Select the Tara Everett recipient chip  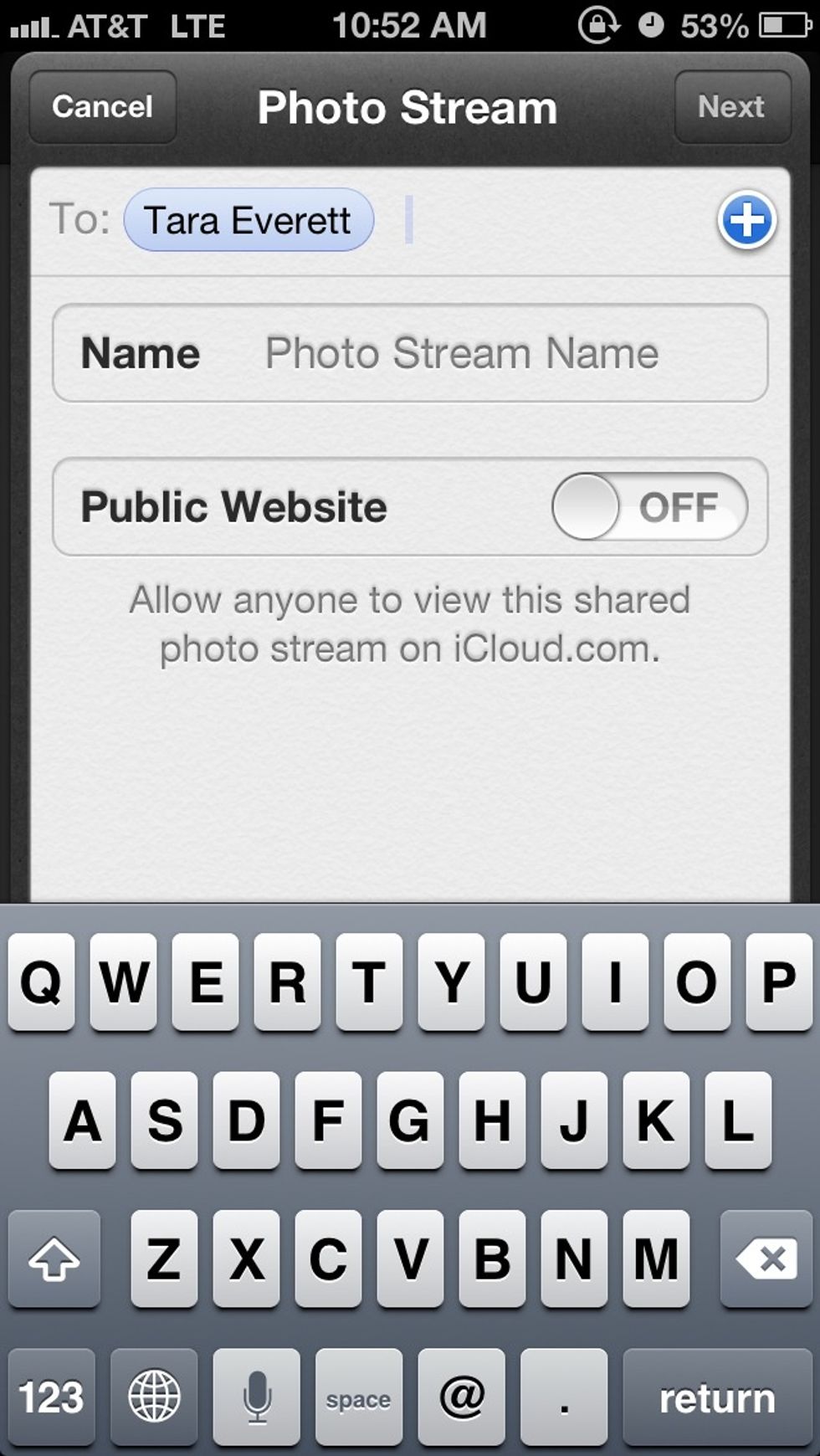point(248,221)
